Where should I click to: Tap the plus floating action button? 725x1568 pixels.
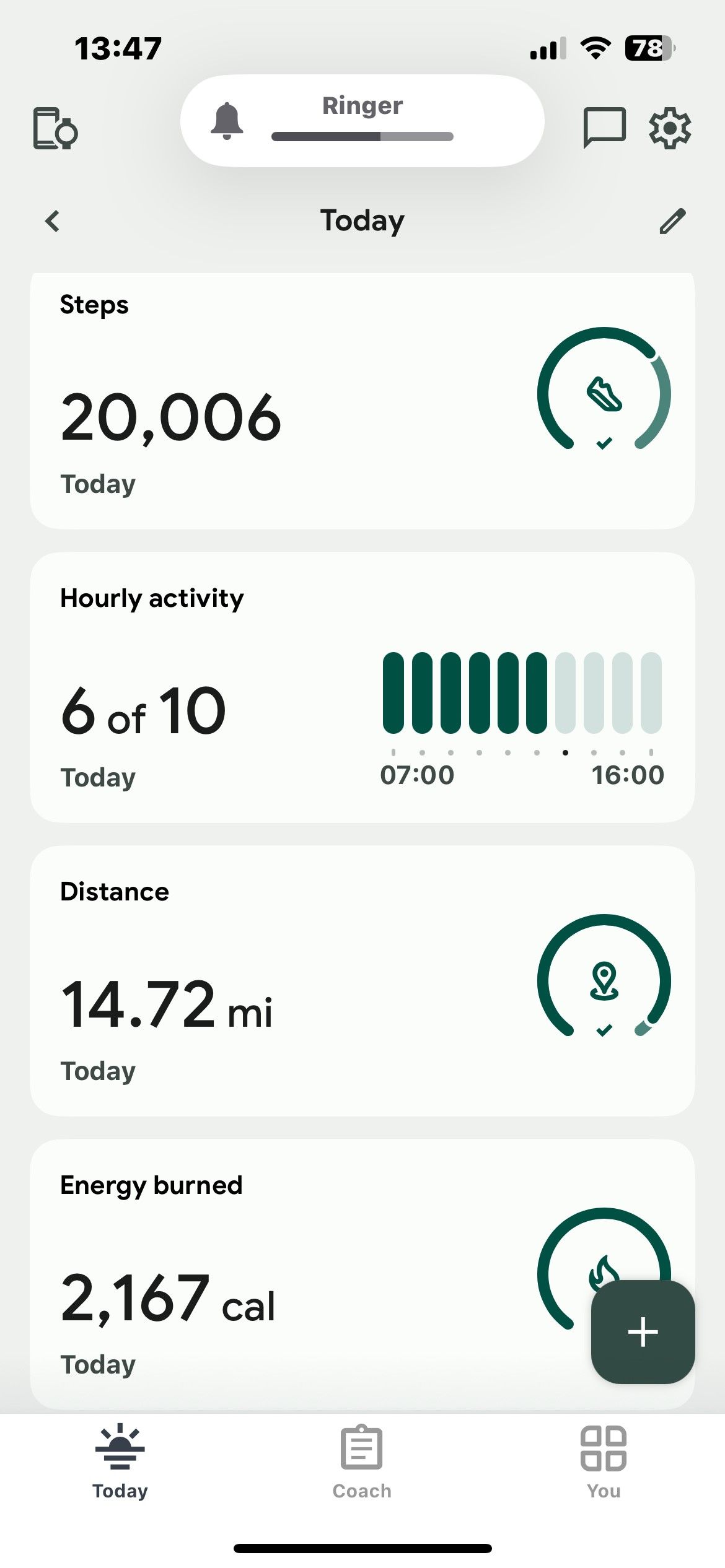[643, 1331]
